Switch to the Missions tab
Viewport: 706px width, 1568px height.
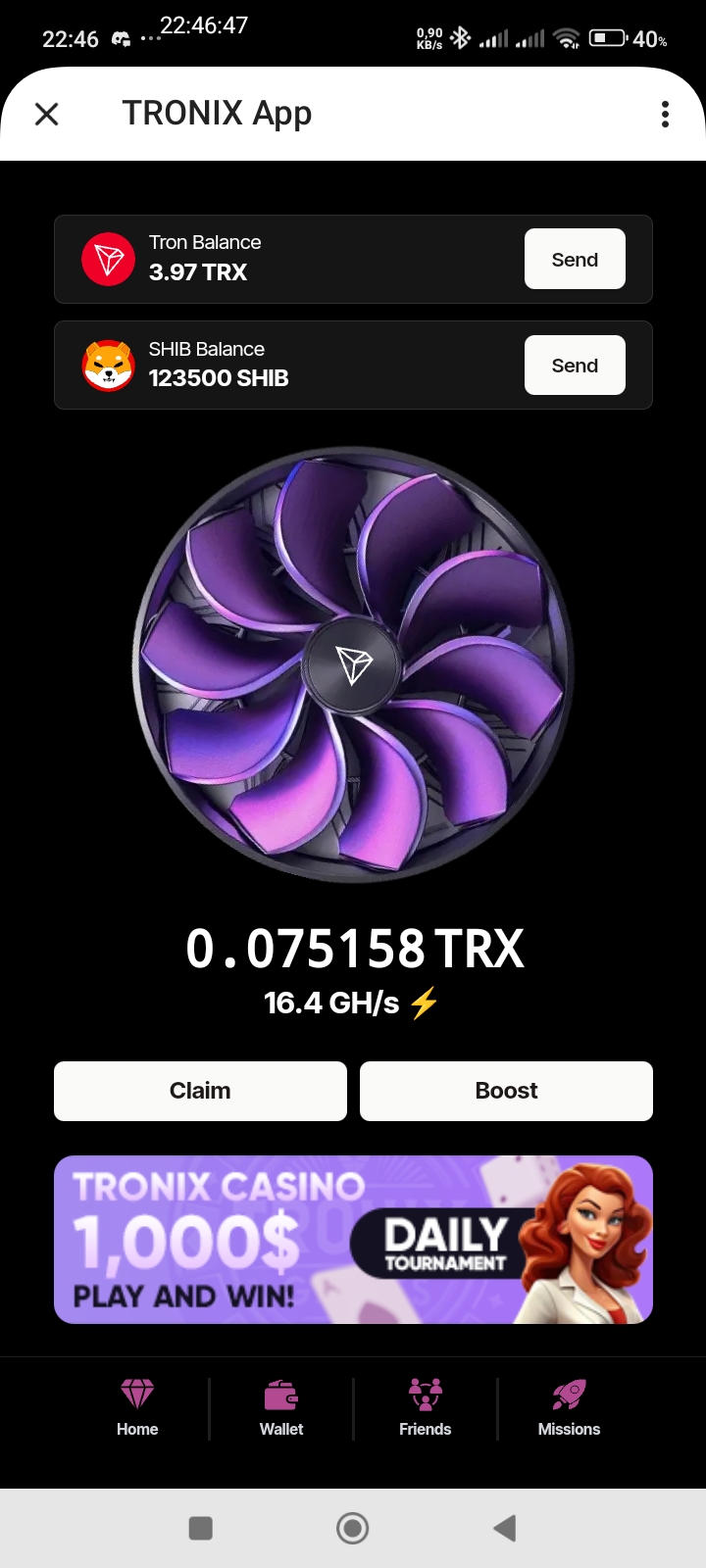(569, 1408)
